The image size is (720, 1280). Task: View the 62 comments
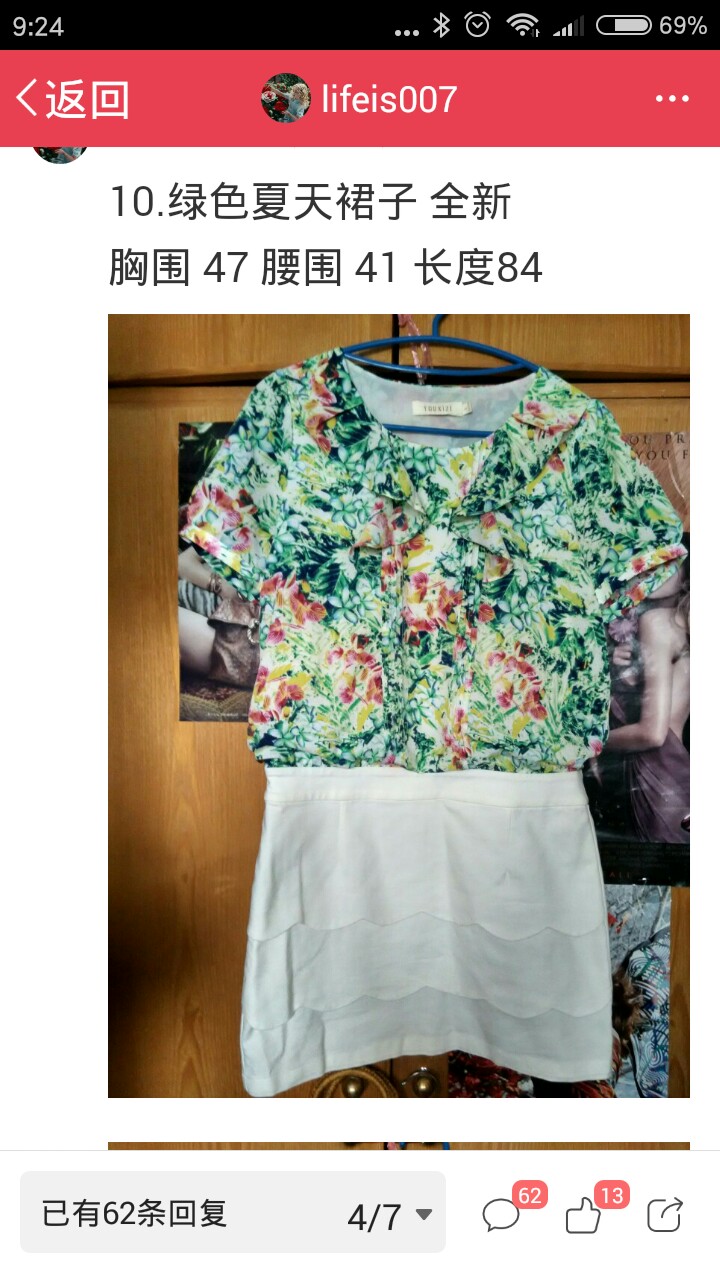(x=509, y=1210)
